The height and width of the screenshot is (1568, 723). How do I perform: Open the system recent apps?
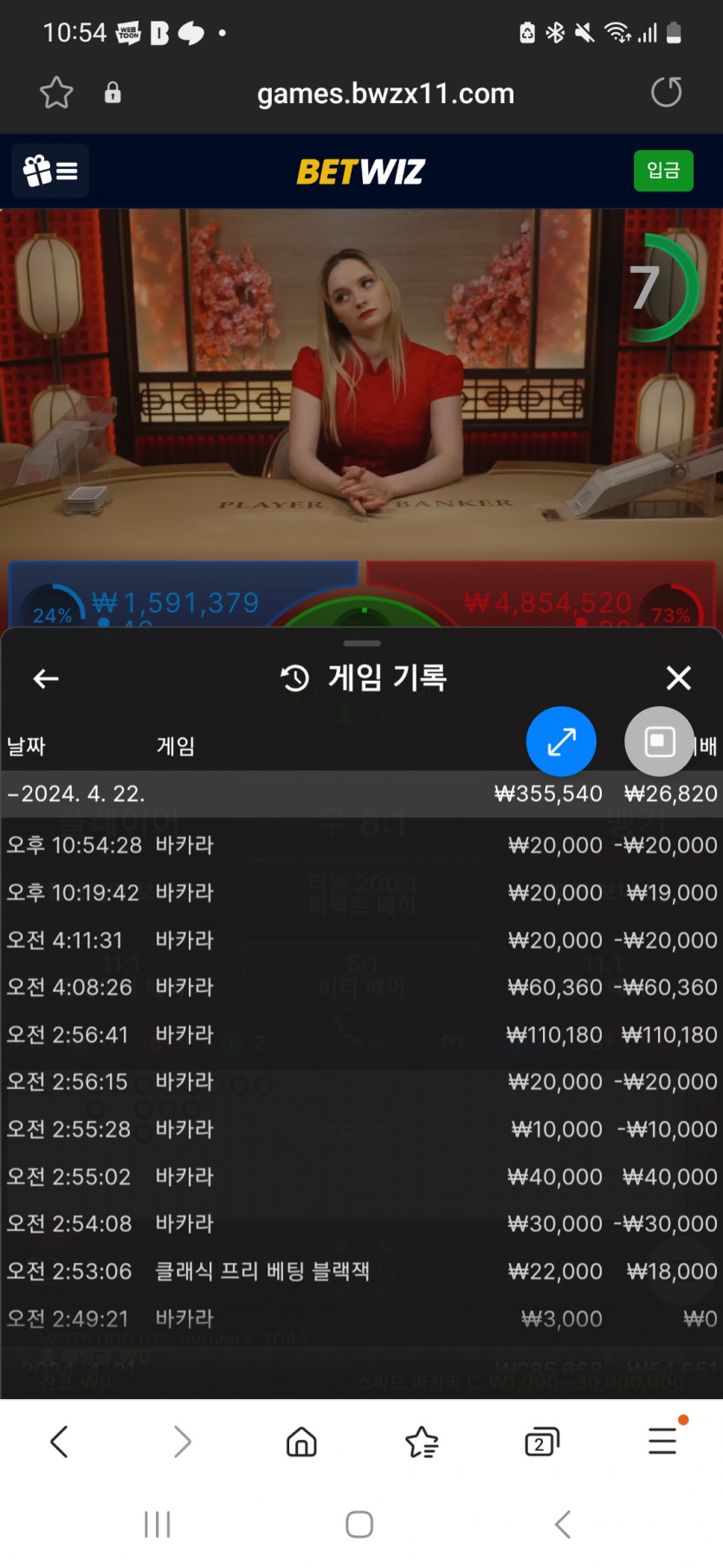(158, 1525)
